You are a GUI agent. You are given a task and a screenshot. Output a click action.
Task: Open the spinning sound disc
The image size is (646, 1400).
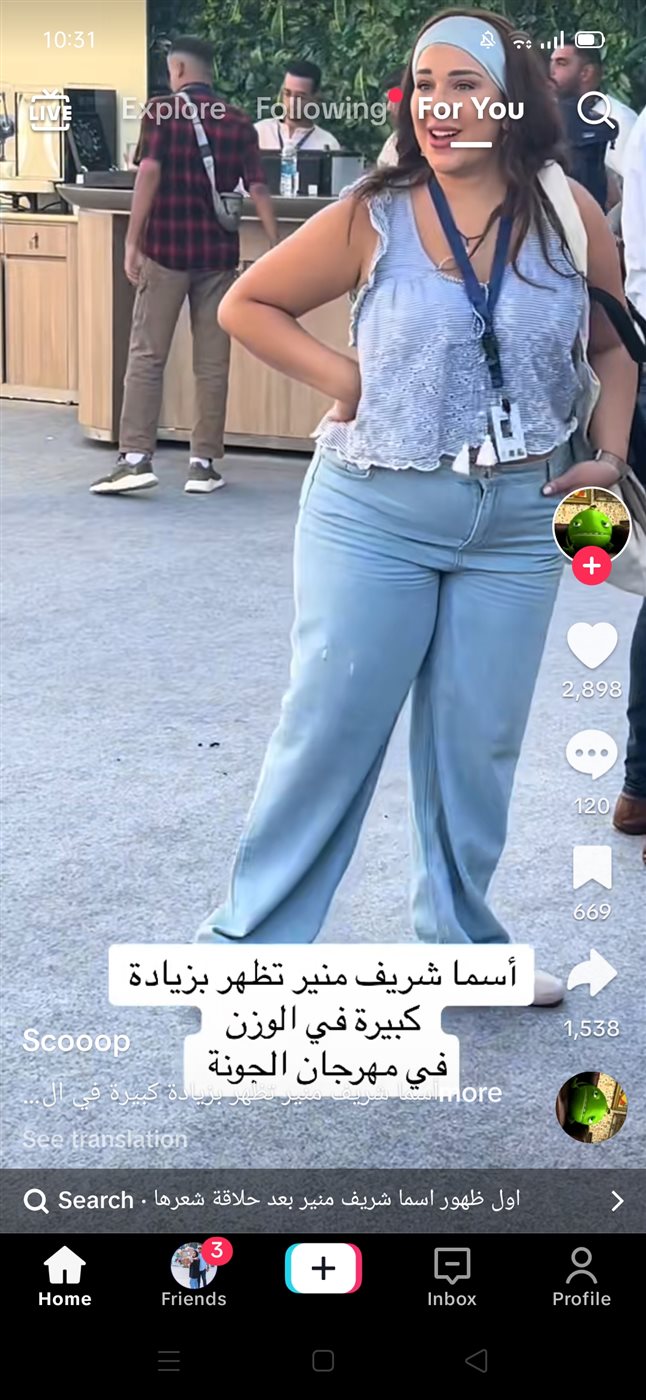click(x=591, y=1107)
